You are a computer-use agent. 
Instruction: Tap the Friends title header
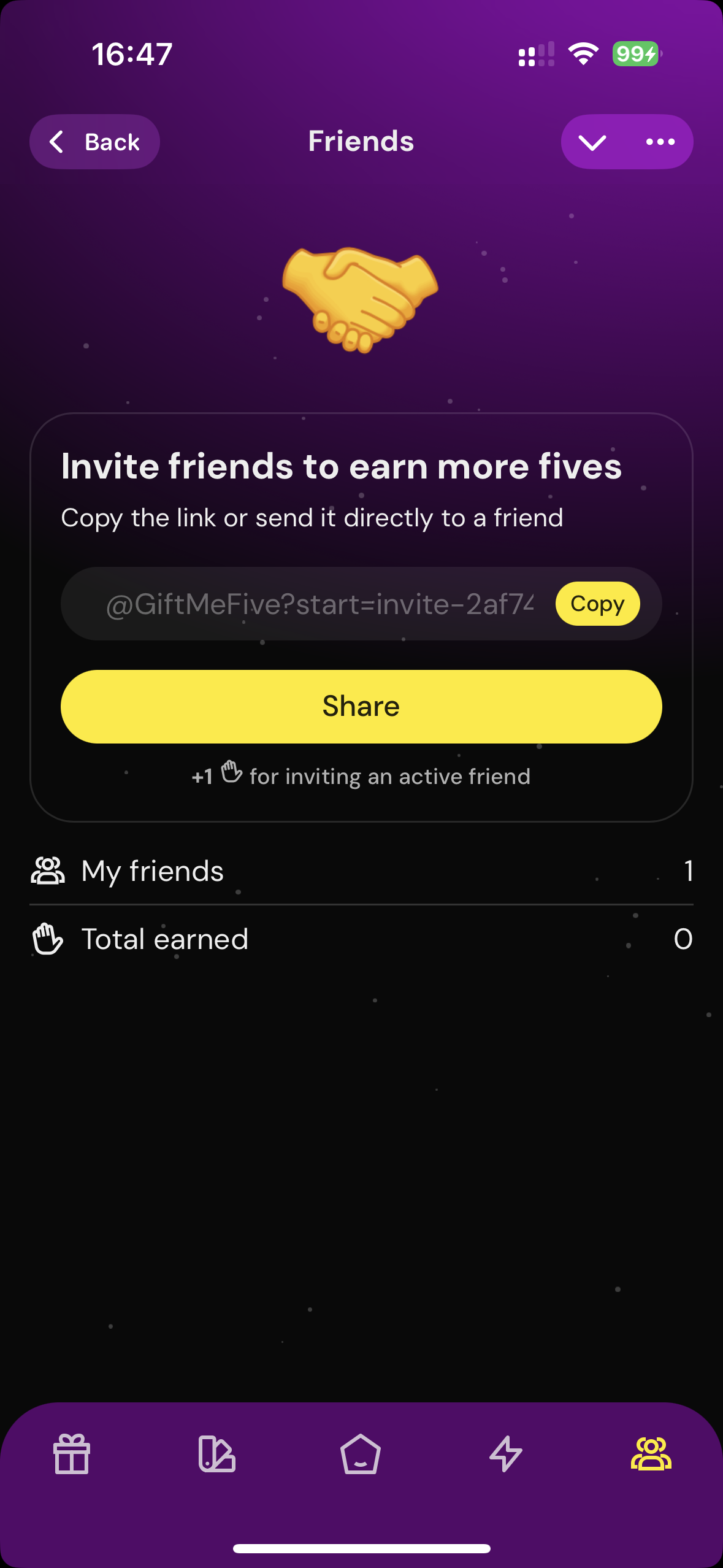pyautogui.click(x=361, y=141)
